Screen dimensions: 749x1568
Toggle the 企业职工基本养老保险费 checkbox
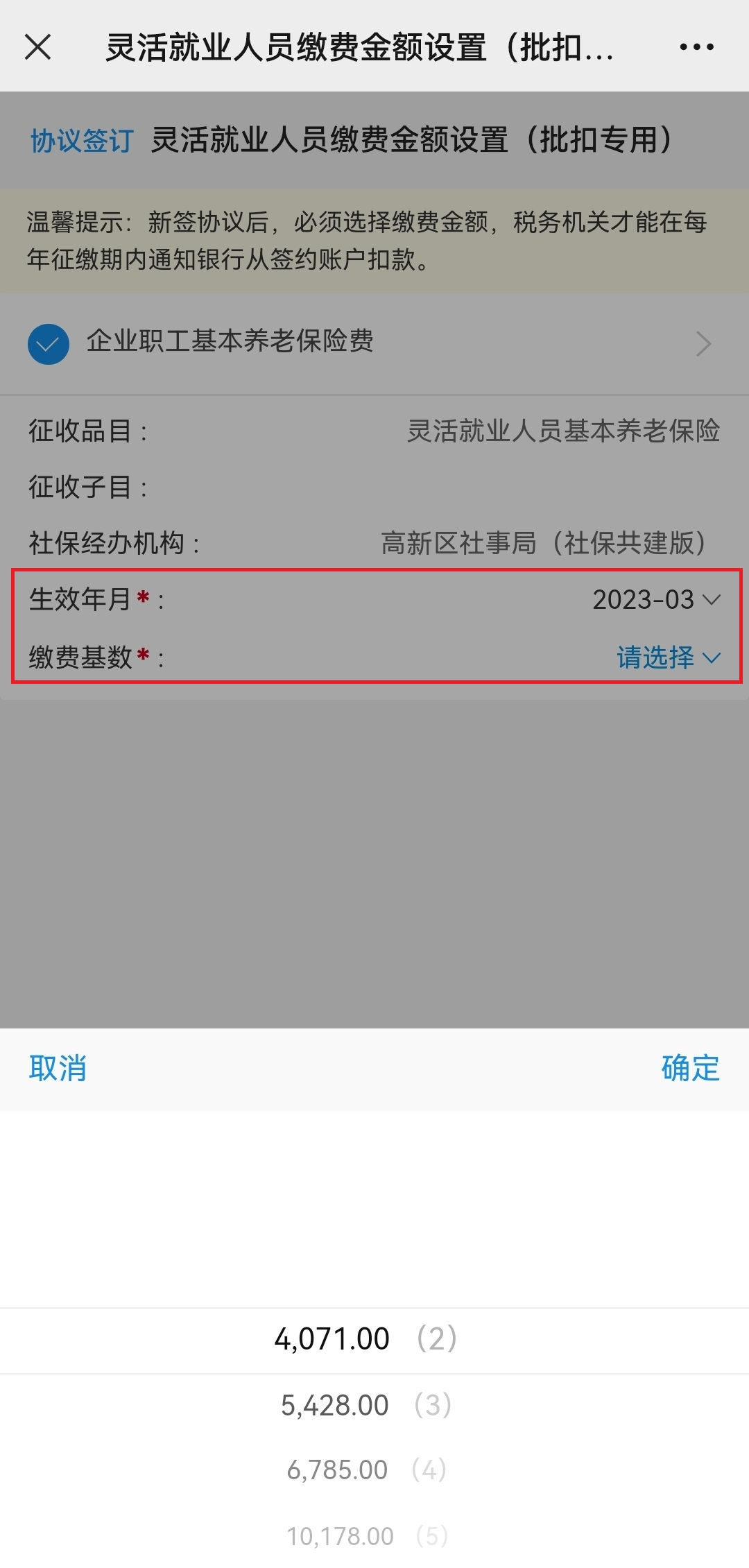(49, 344)
